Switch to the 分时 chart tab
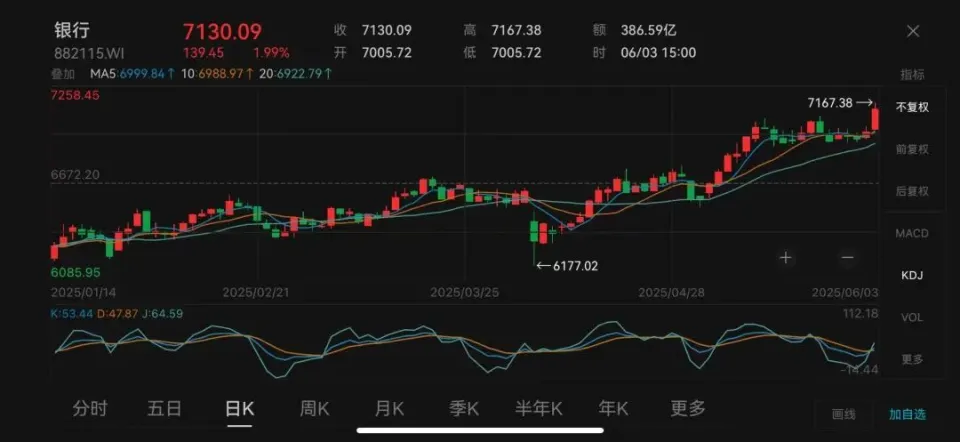The height and width of the screenshot is (442, 960). (x=90, y=408)
